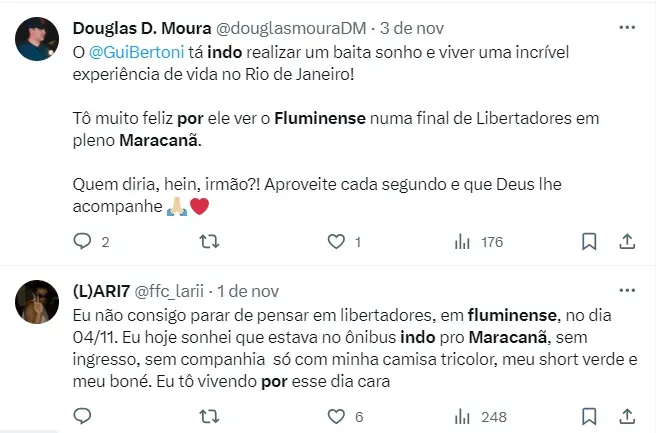The height and width of the screenshot is (433, 658).
Task: Share Douglas D. Moura's tweet
Action: click(627, 241)
